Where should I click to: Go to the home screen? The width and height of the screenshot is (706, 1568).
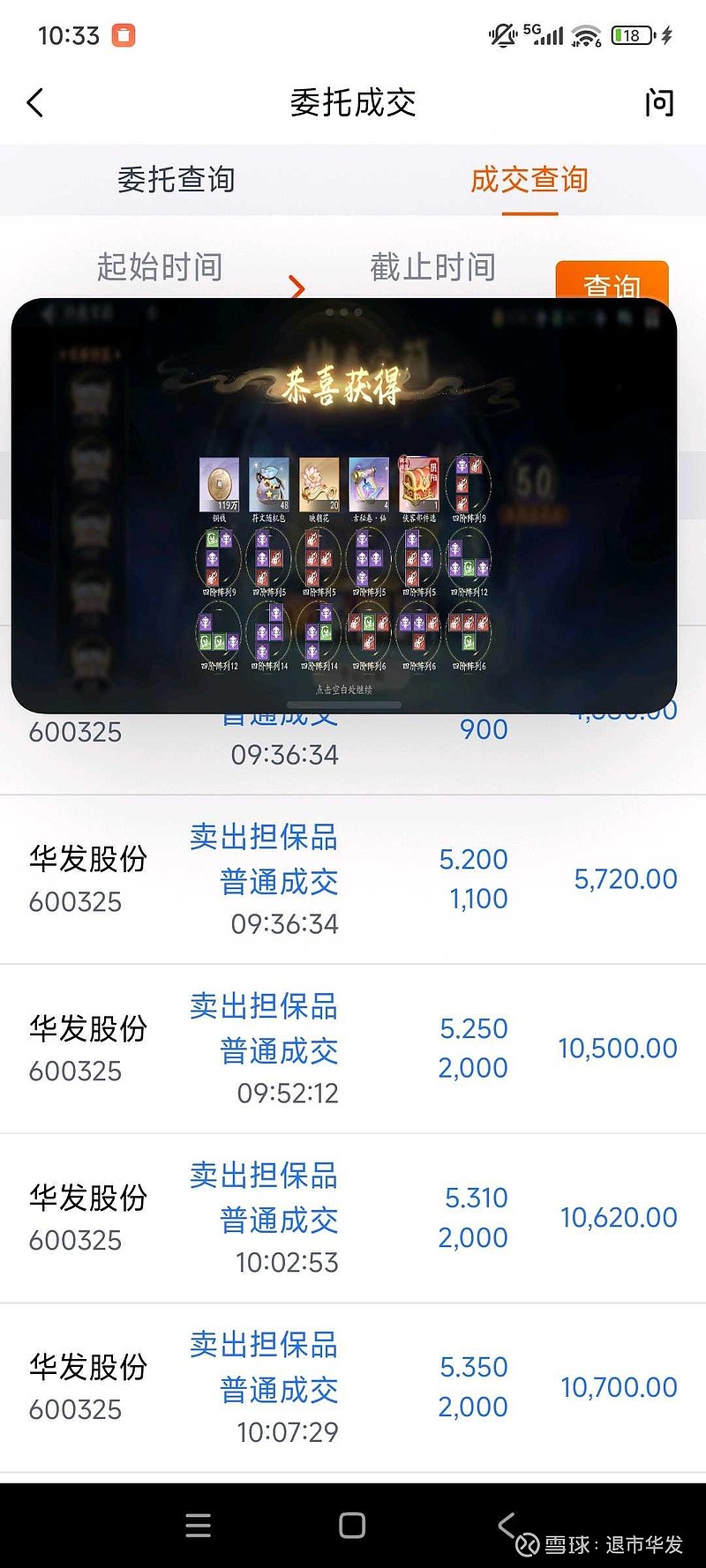pos(352,1526)
